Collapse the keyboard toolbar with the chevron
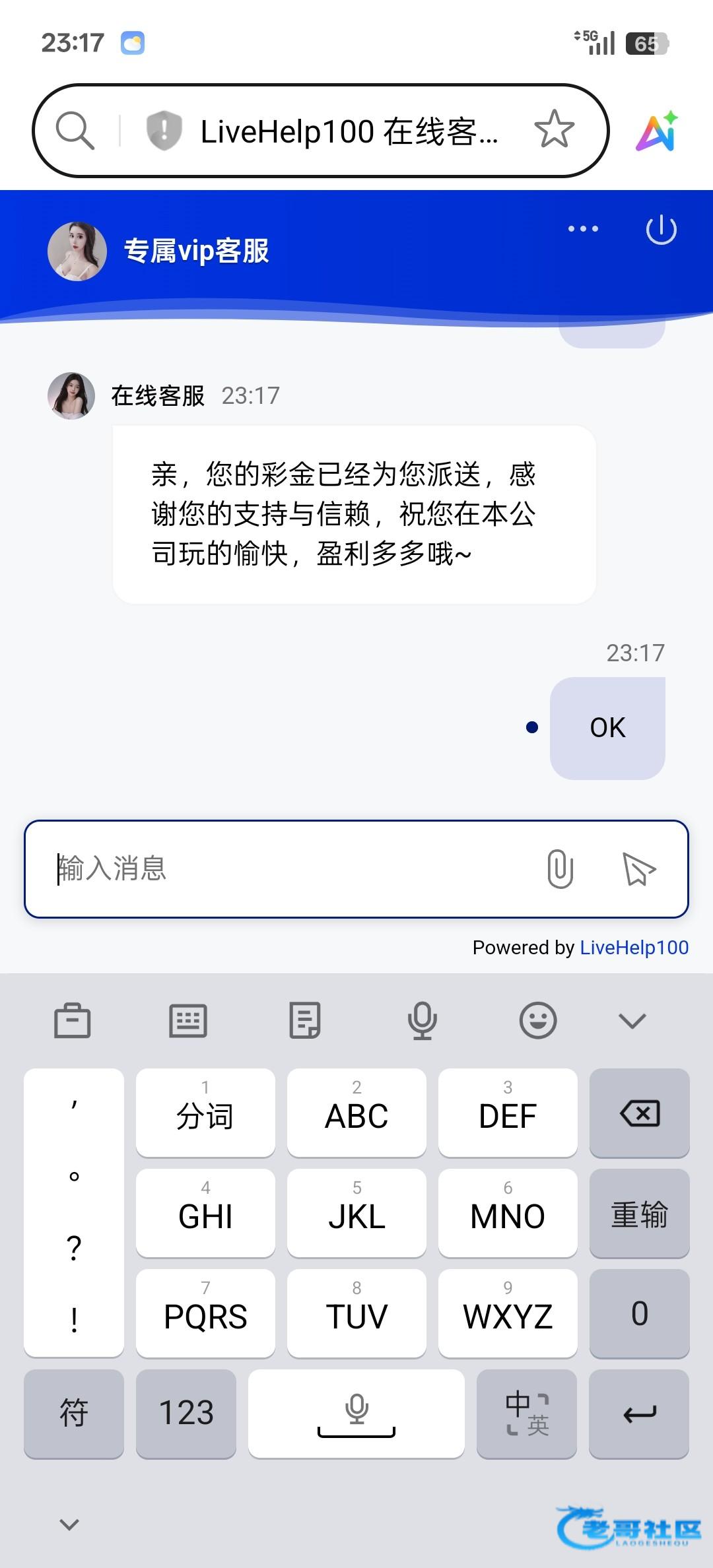Viewport: 713px width, 1568px height. [632, 1021]
